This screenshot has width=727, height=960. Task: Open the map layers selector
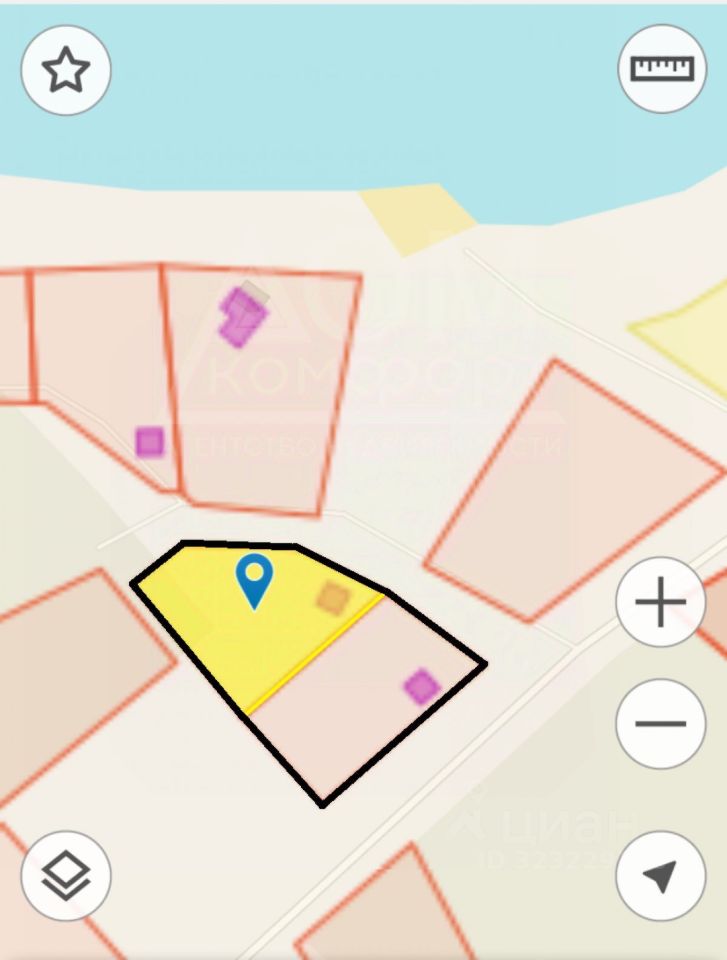(66, 876)
